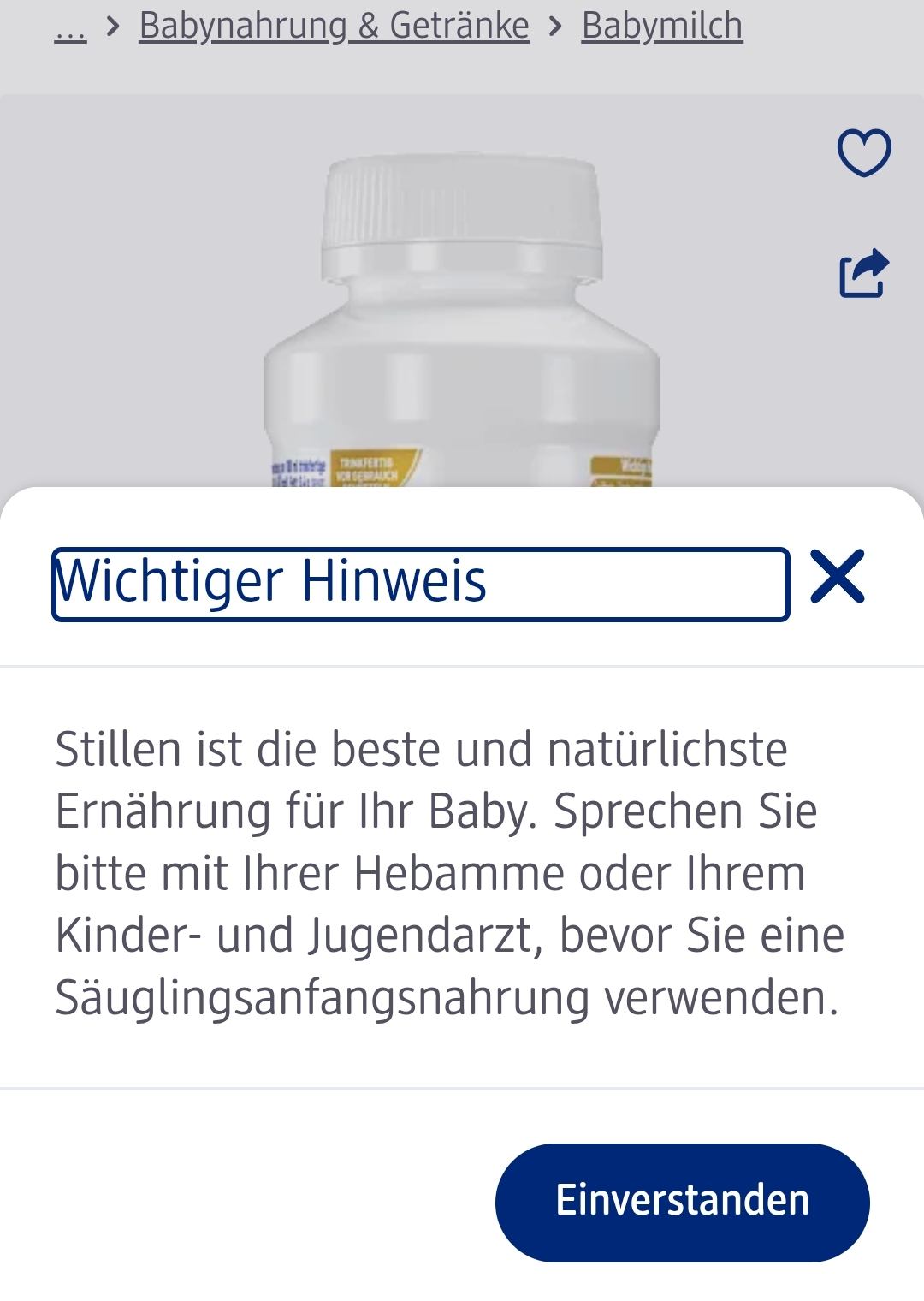
Task: Go to the Babymilch category
Action: point(661,26)
